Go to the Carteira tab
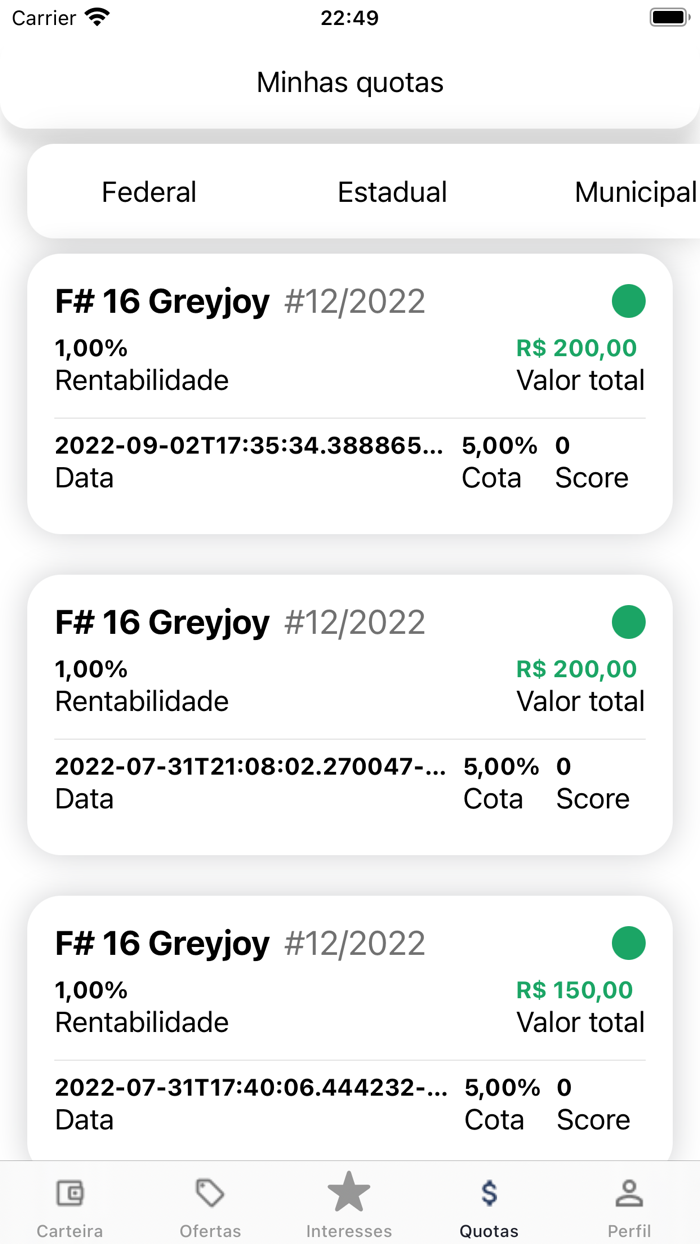 pos(70,1205)
